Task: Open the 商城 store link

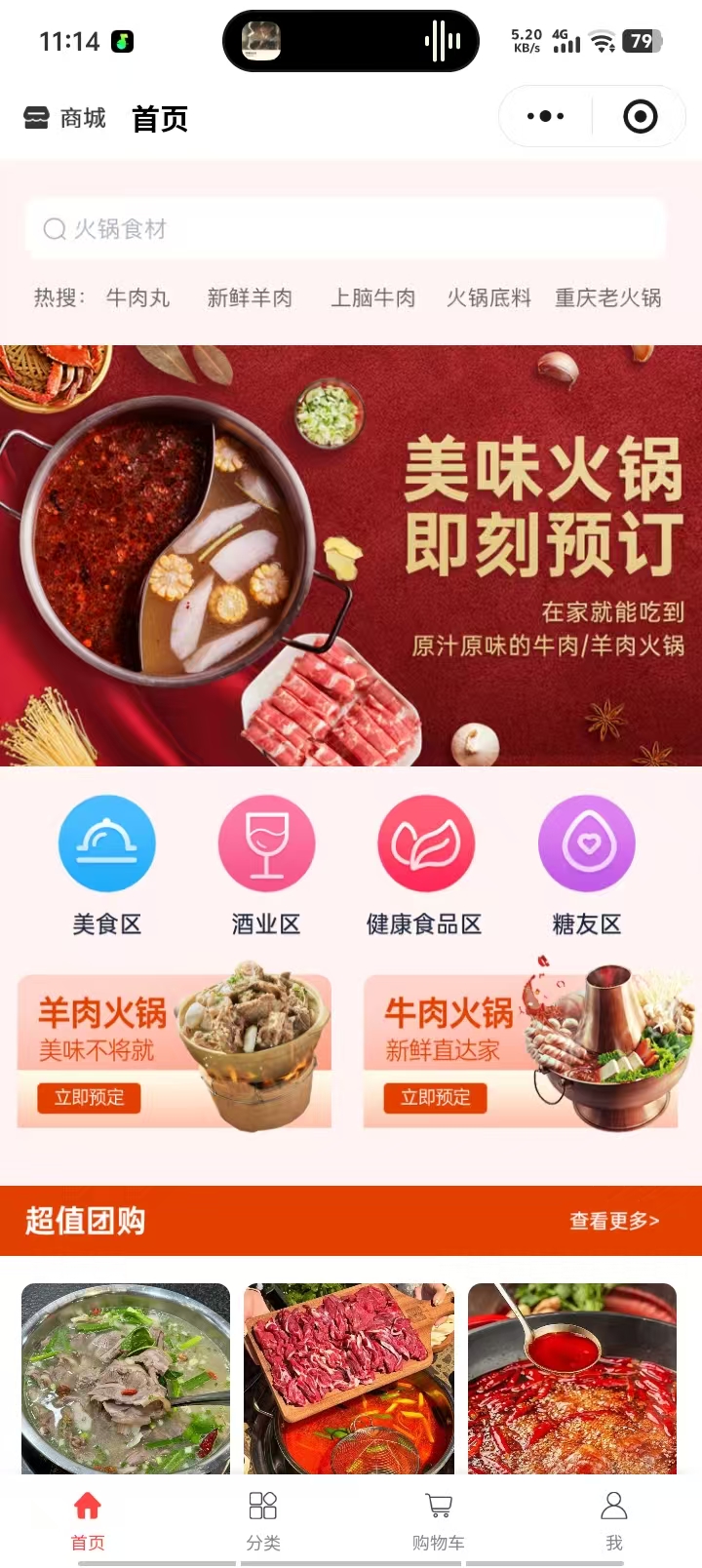Action: point(64,119)
